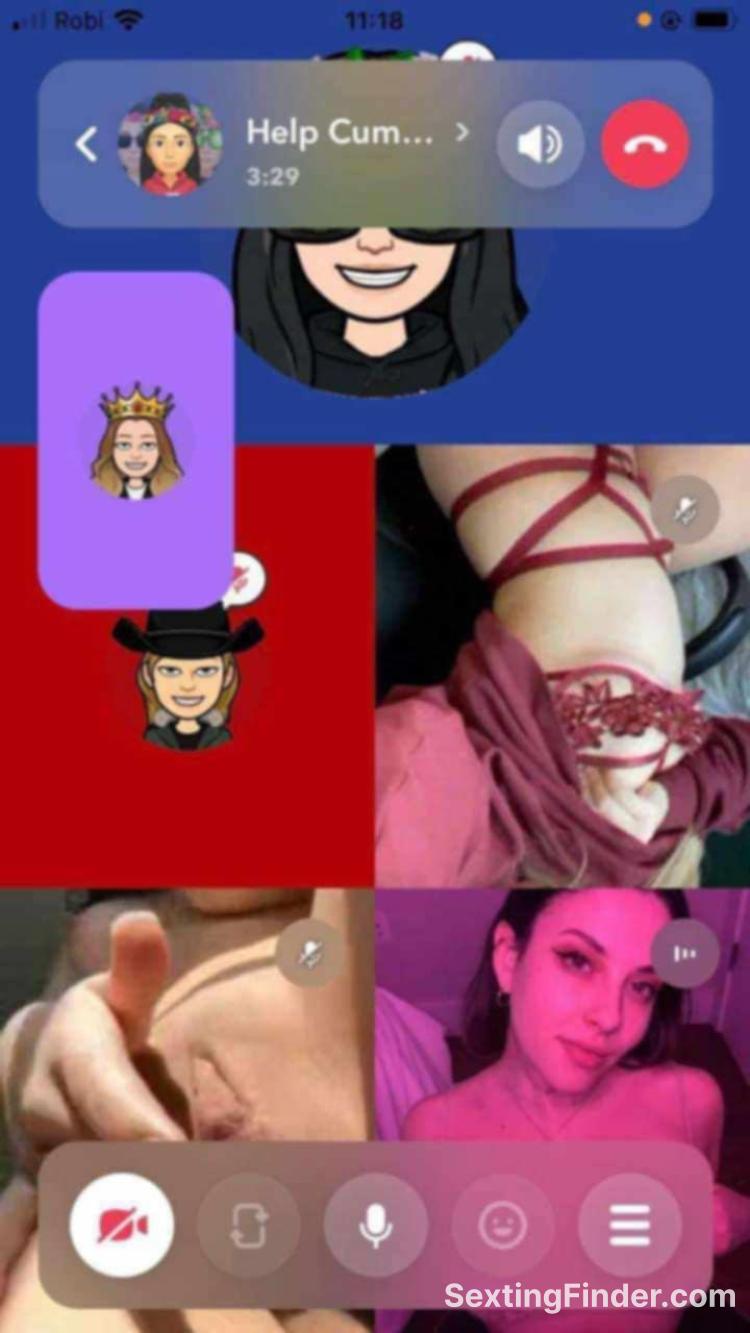The width and height of the screenshot is (750, 1333).
Task: Open the three-line call menu
Action: [629, 1224]
